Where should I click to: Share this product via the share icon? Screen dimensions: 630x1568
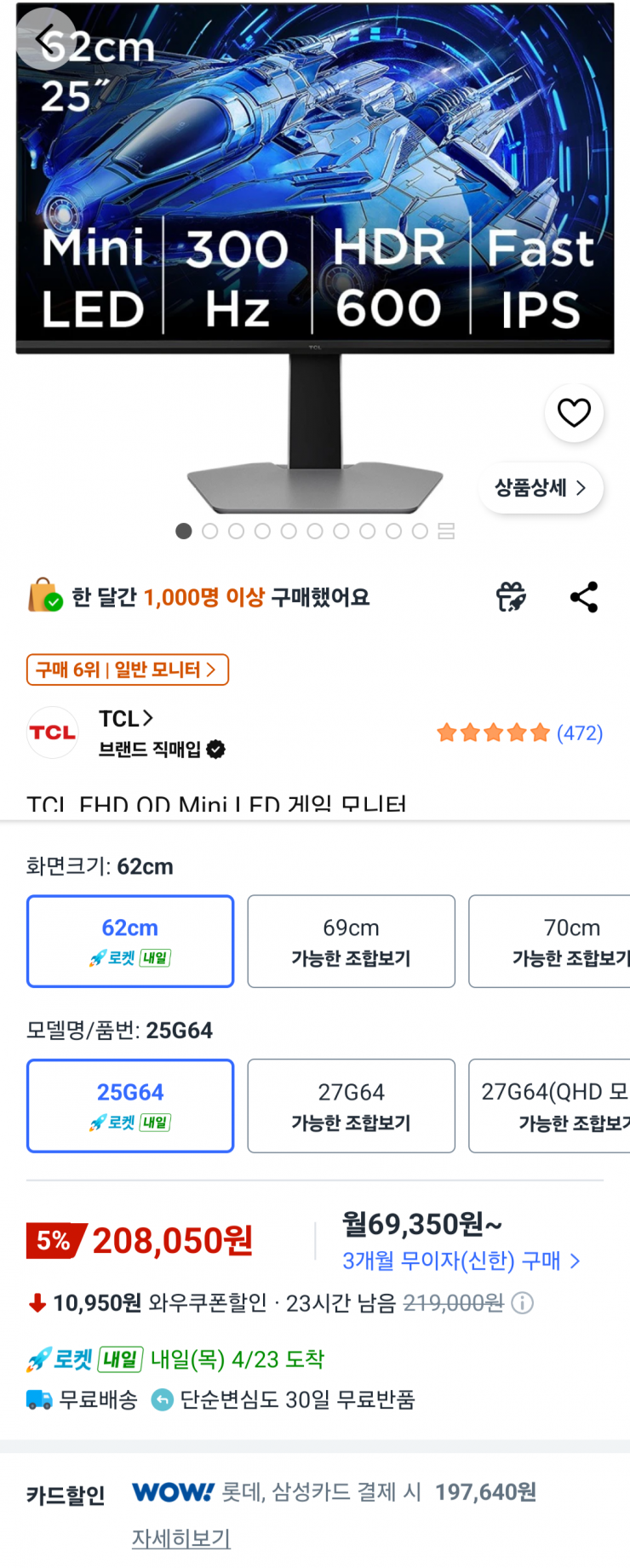click(x=584, y=597)
